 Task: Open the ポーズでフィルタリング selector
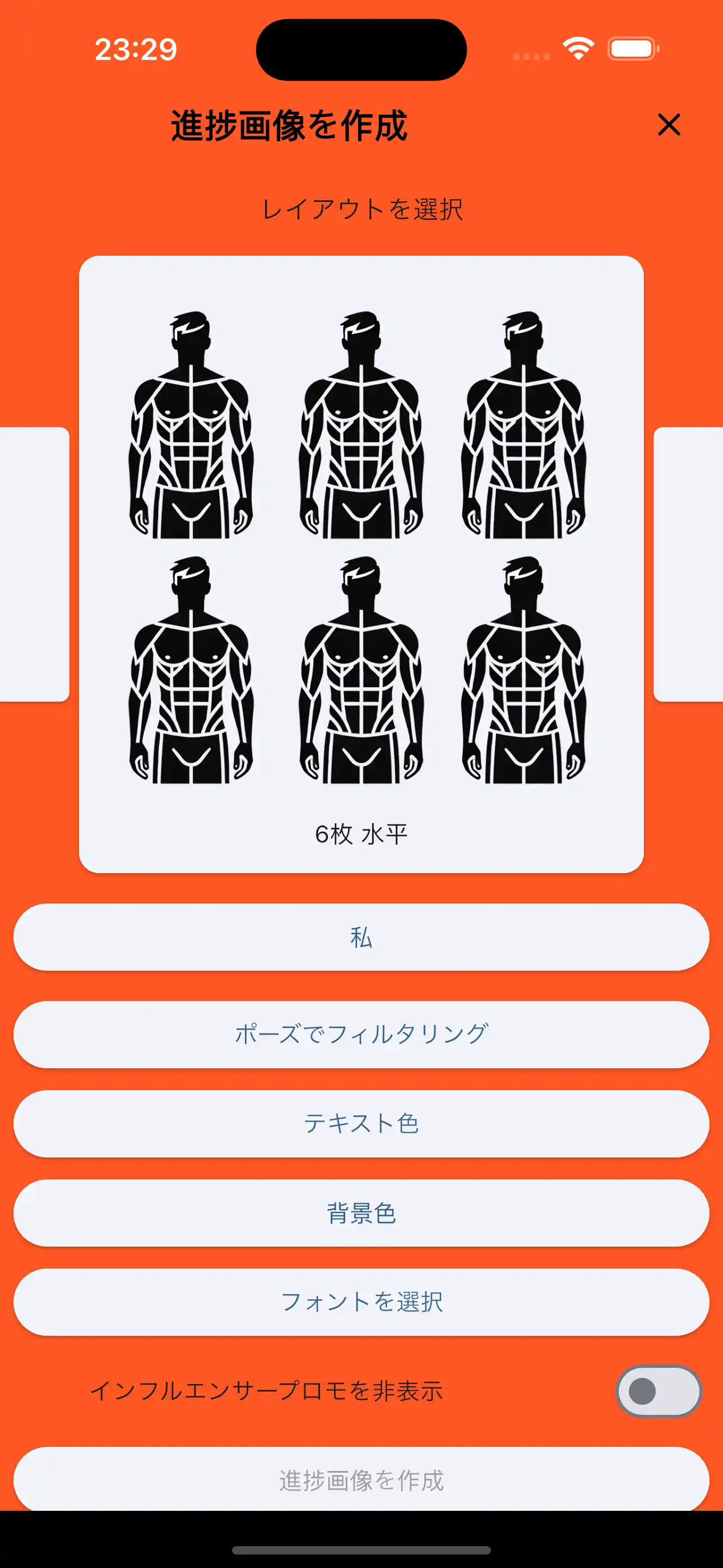(x=361, y=1034)
